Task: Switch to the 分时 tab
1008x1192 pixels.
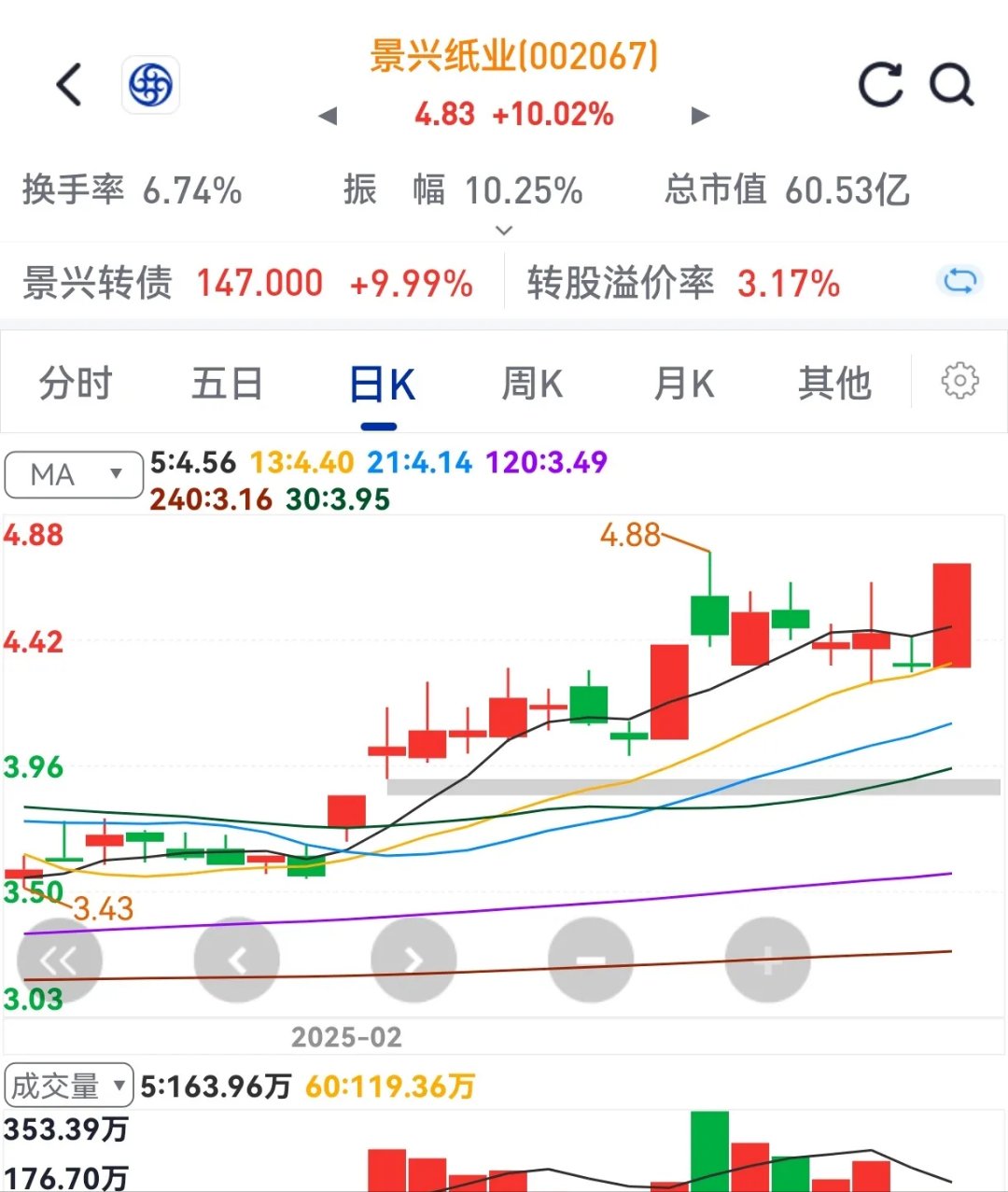Action: click(75, 383)
